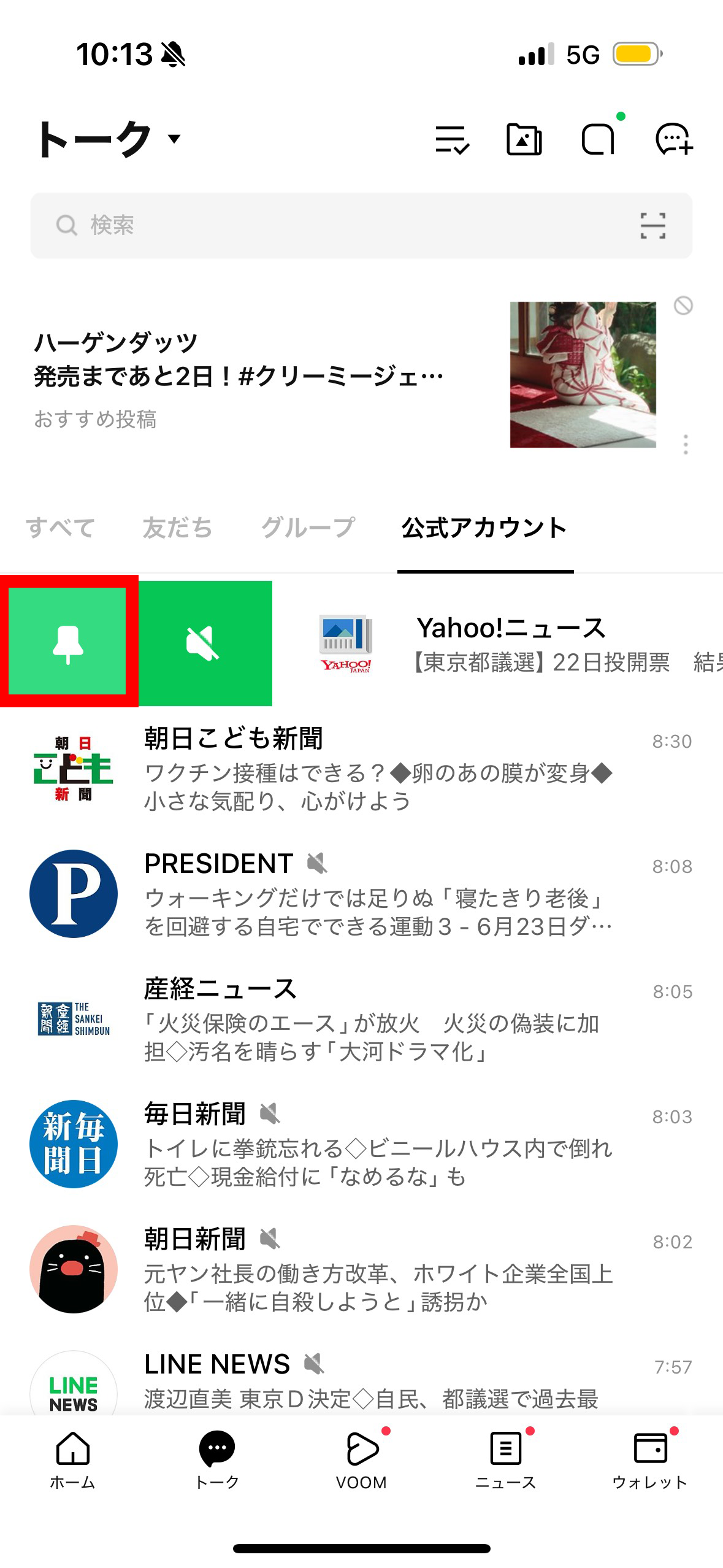Open the chat list edit icon
This screenshot has height=1568, width=723.
pos(452,140)
